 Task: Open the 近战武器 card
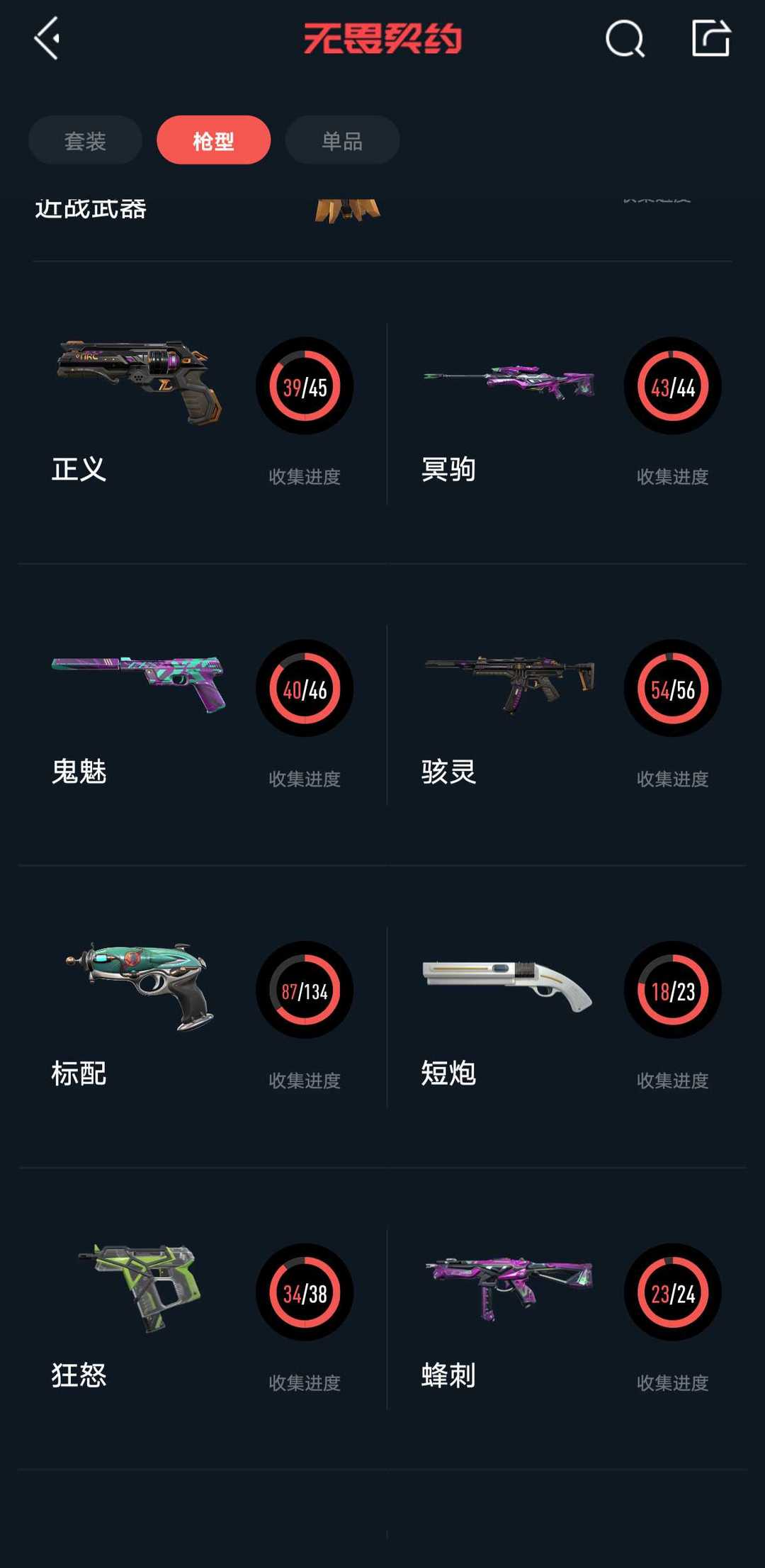click(212, 213)
